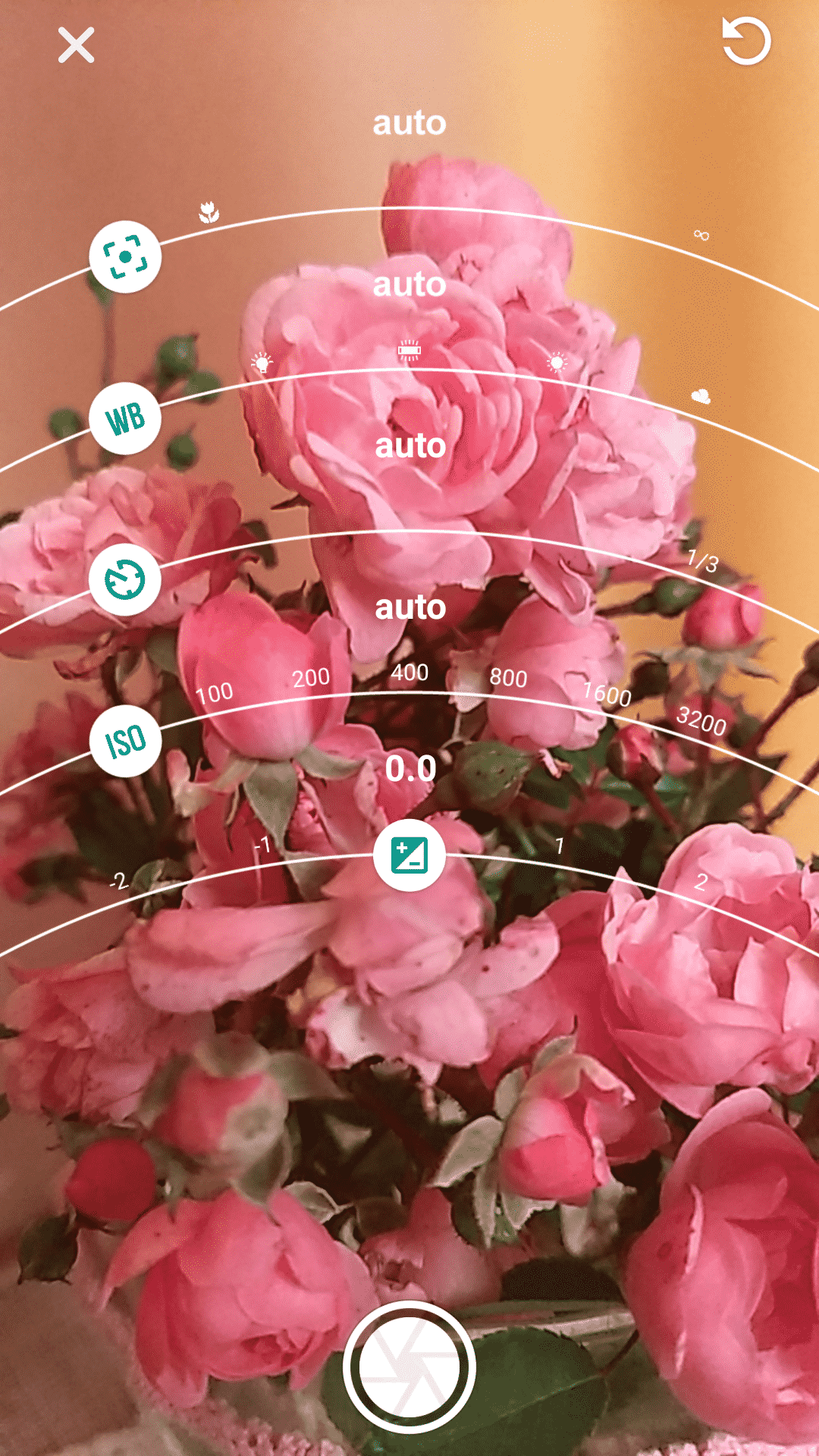Select ISO 1600 value
819x1456 pixels.
click(607, 694)
